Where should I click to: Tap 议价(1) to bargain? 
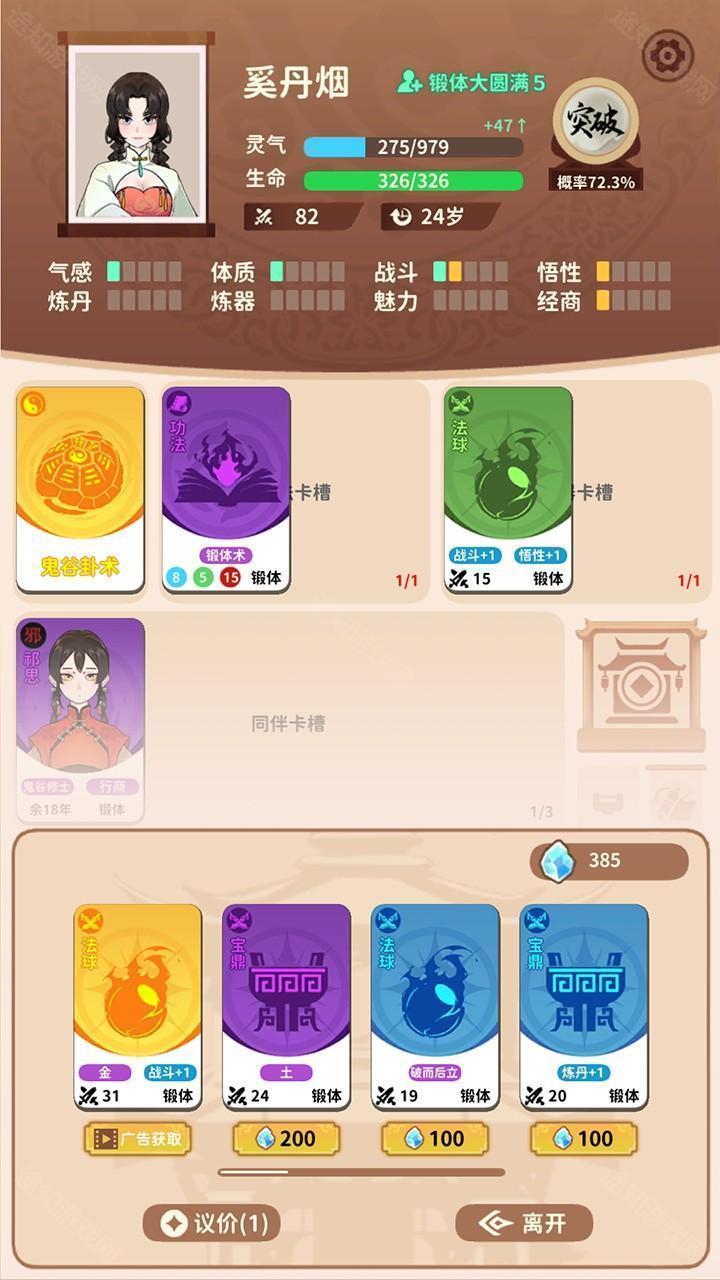coord(211,1223)
